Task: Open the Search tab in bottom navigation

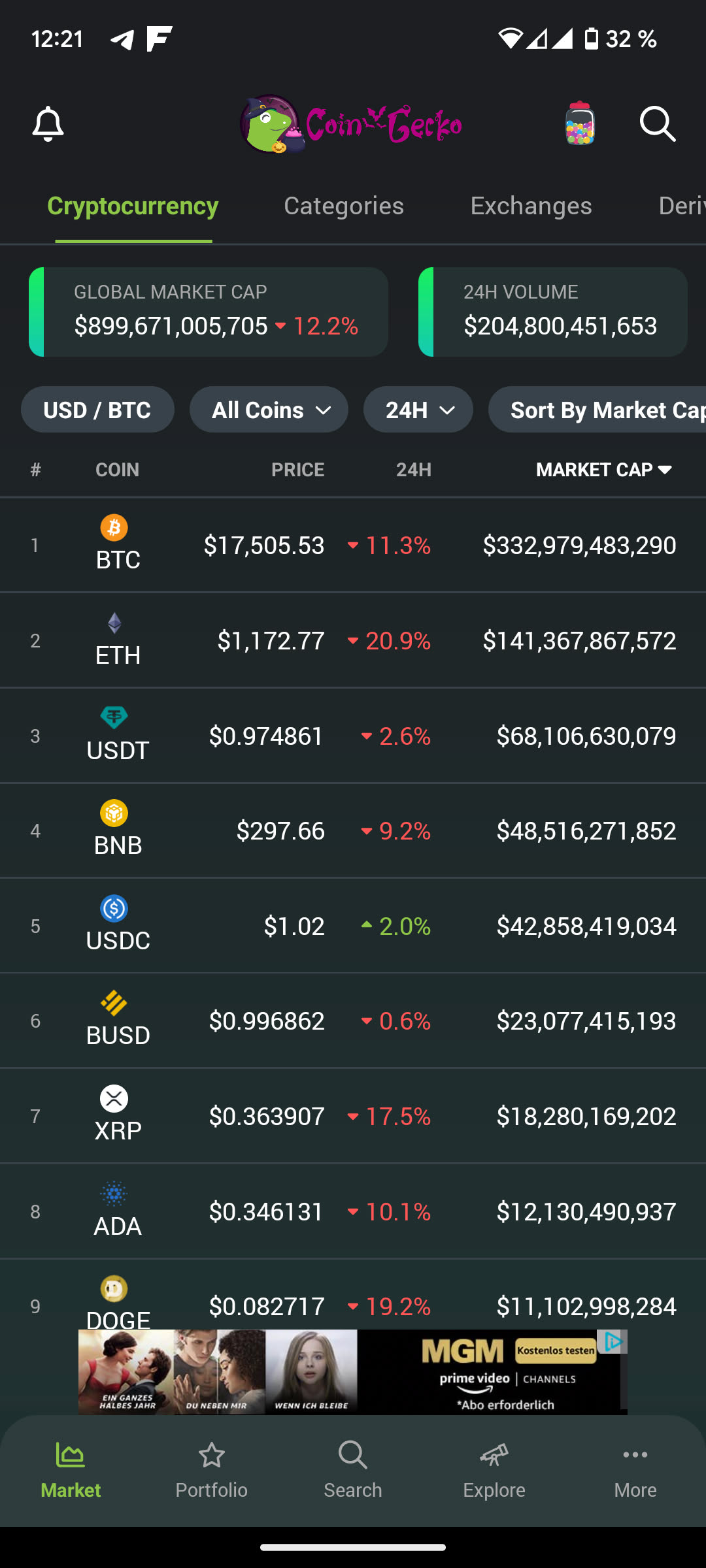Action: pyautogui.click(x=353, y=1470)
